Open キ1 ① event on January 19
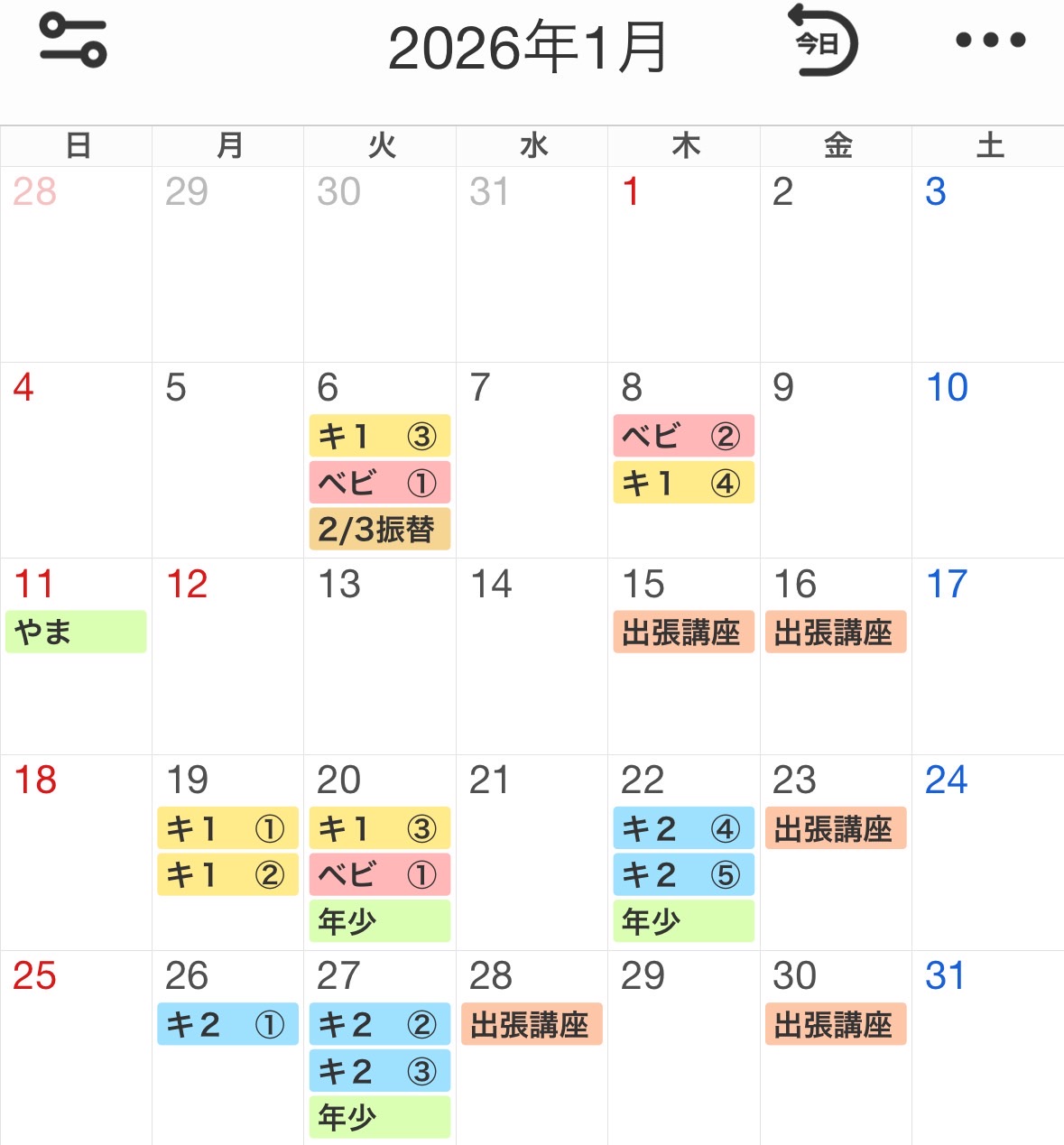1064x1145 pixels. click(x=227, y=828)
